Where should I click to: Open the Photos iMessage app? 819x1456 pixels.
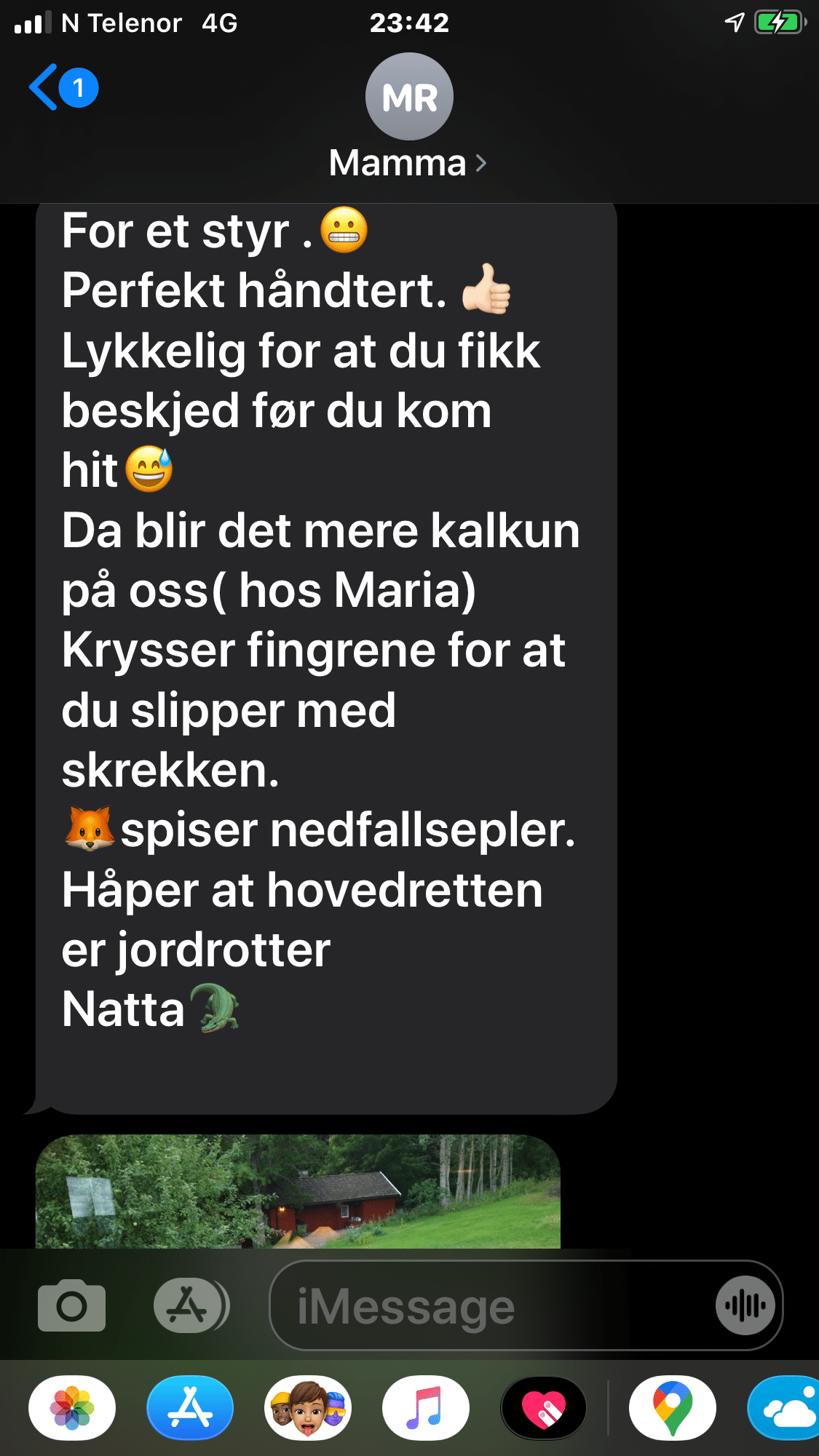point(72,1408)
